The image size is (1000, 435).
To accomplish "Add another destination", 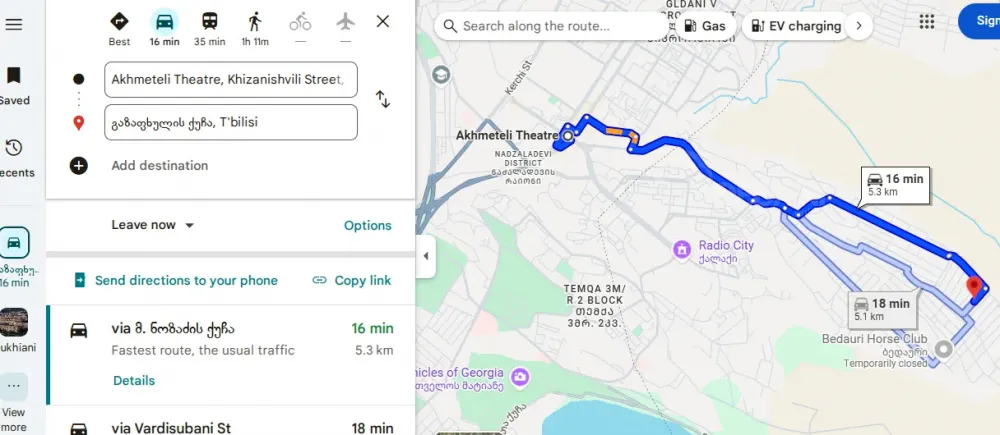I will tap(159, 165).
